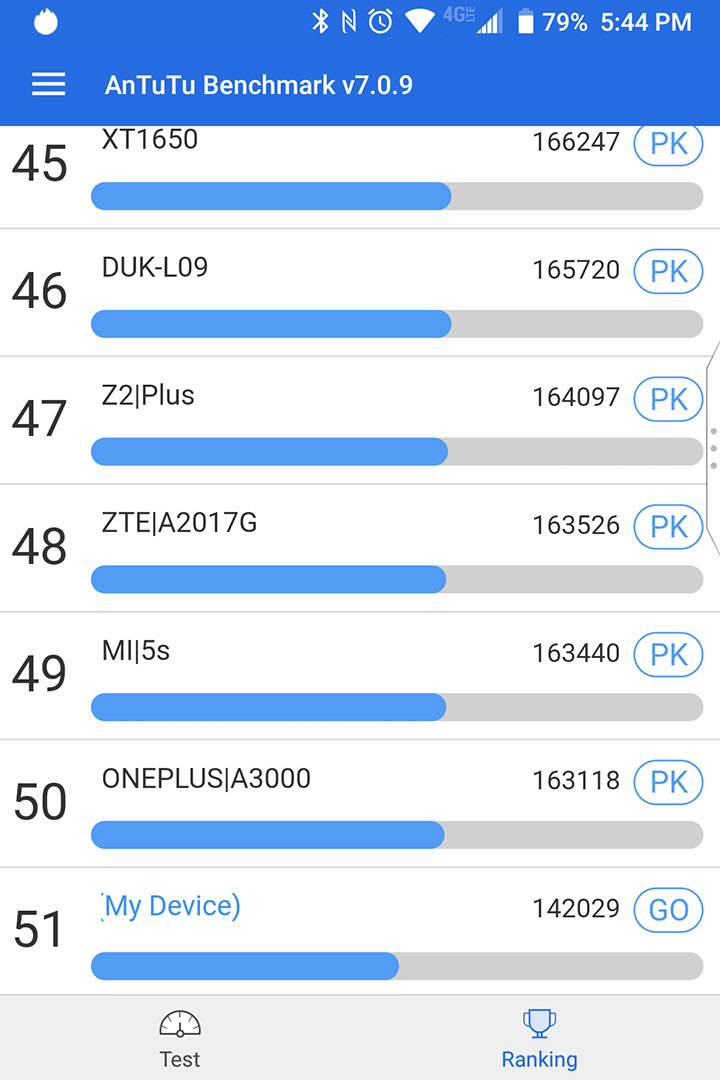720x1080 pixels.
Task: Compare with DUK-L09 via PK
Action: [668, 271]
